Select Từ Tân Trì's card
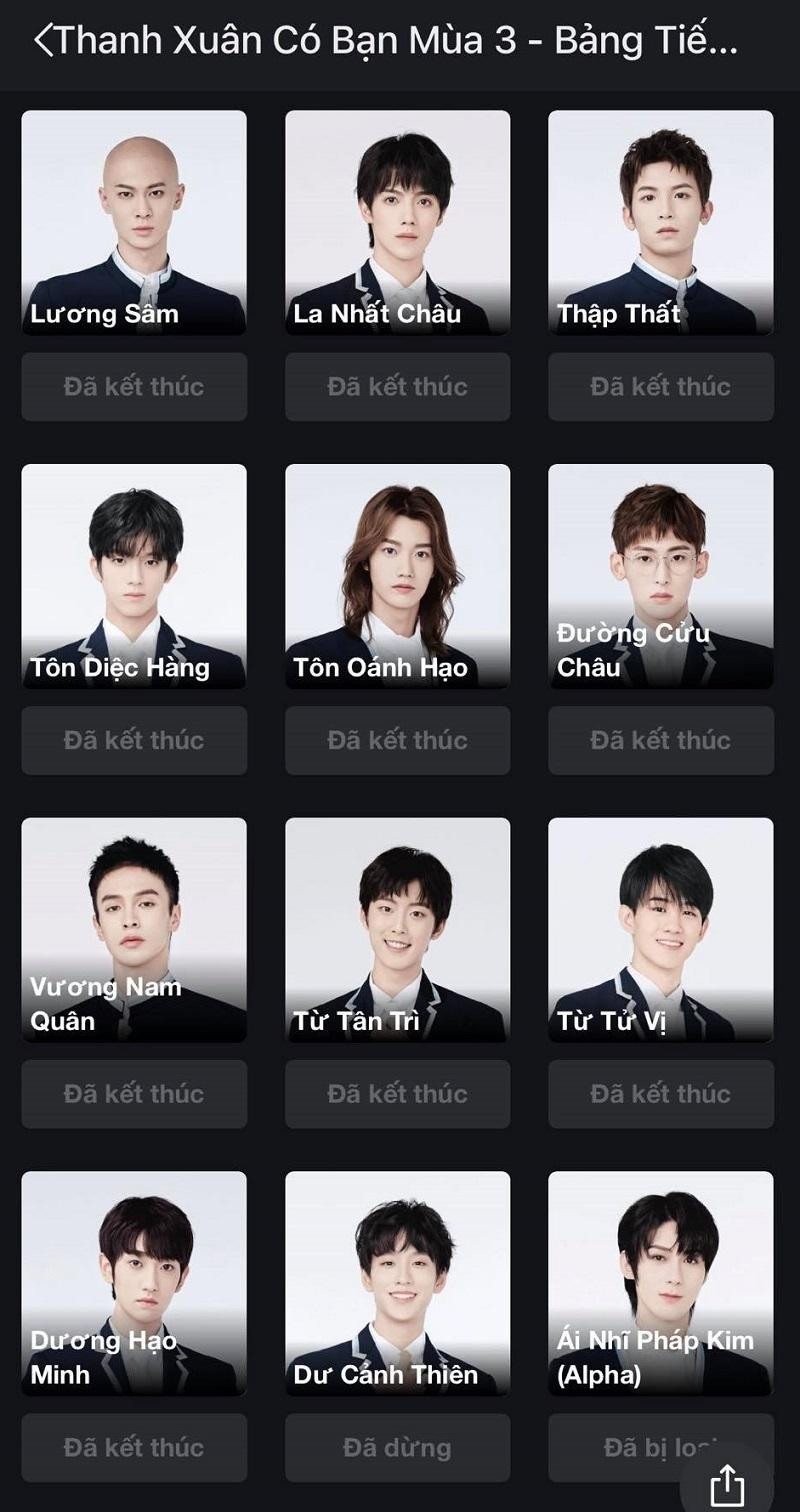This screenshot has height=1512, width=800. (397, 930)
